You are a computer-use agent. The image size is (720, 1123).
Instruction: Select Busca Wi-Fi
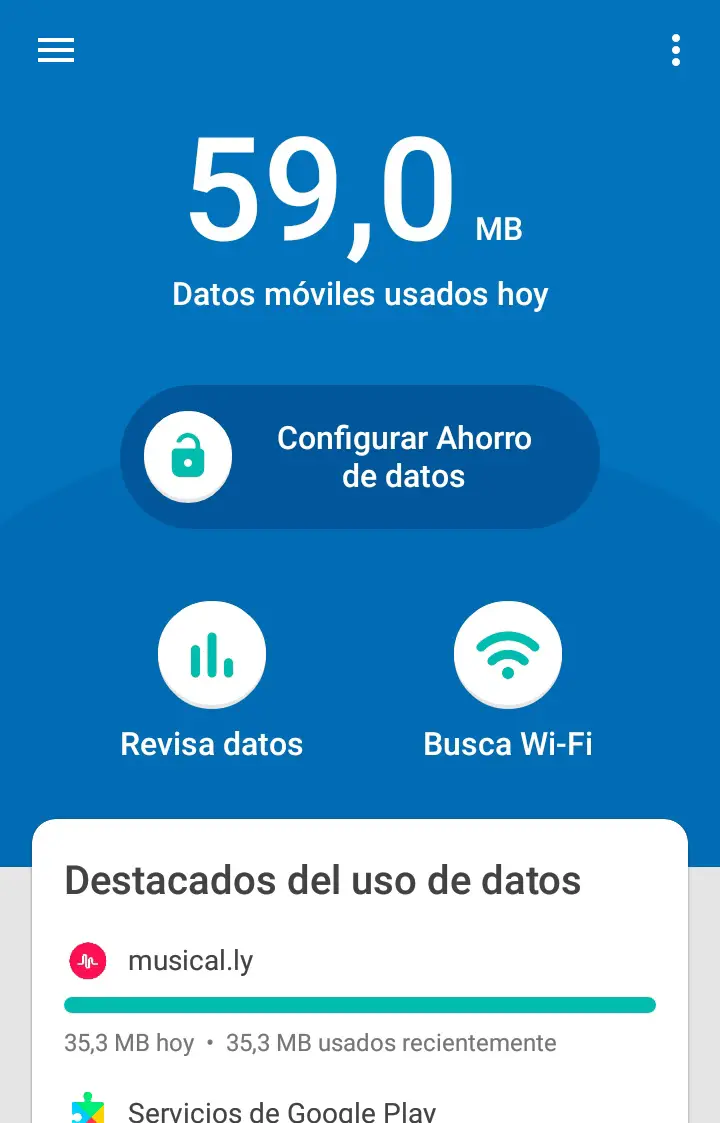pyautogui.click(x=508, y=656)
